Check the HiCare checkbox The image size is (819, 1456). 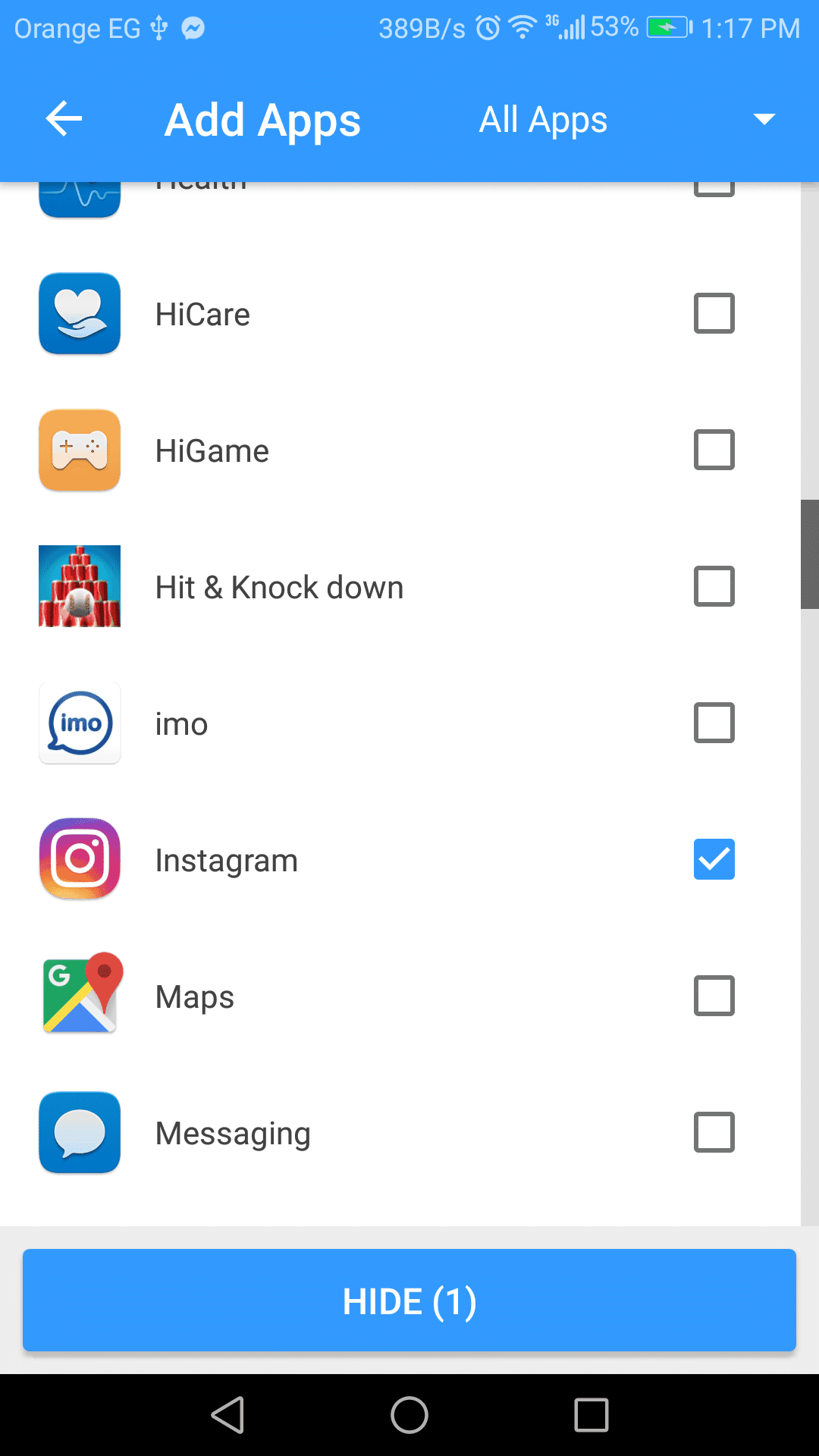714,313
